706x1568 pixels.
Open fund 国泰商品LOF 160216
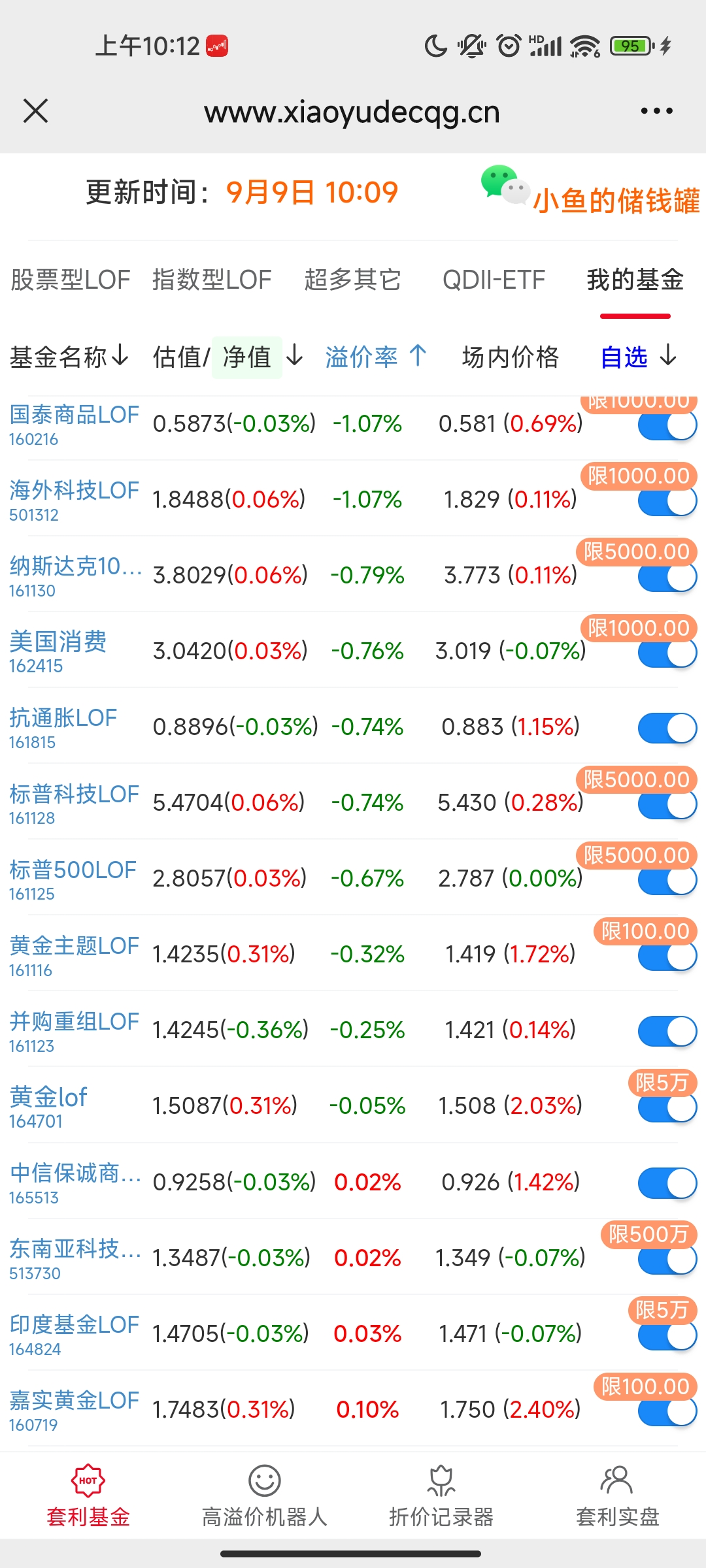(74, 424)
